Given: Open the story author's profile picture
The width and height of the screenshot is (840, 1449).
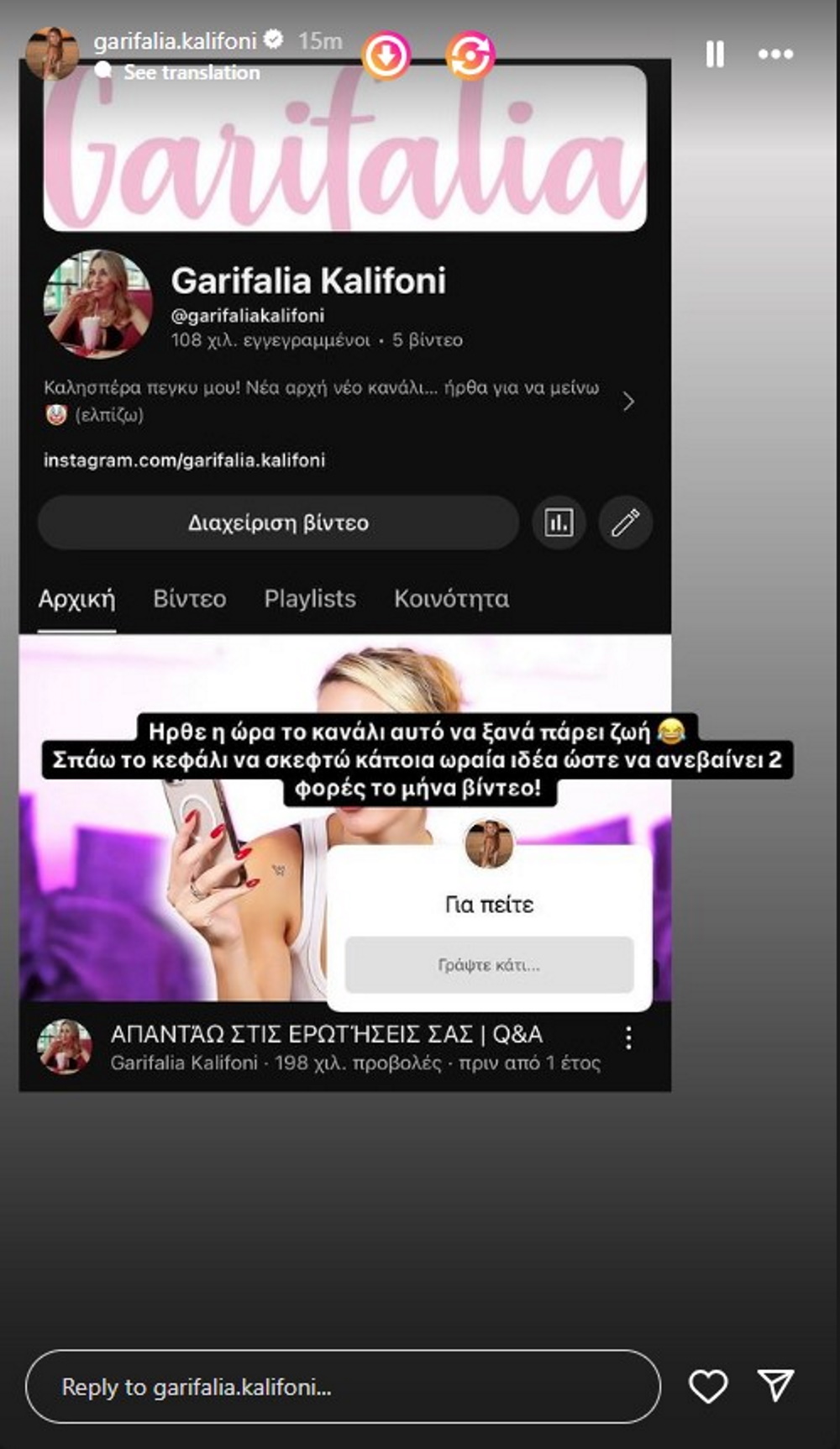Looking at the screenshot, I should [52, 54].
